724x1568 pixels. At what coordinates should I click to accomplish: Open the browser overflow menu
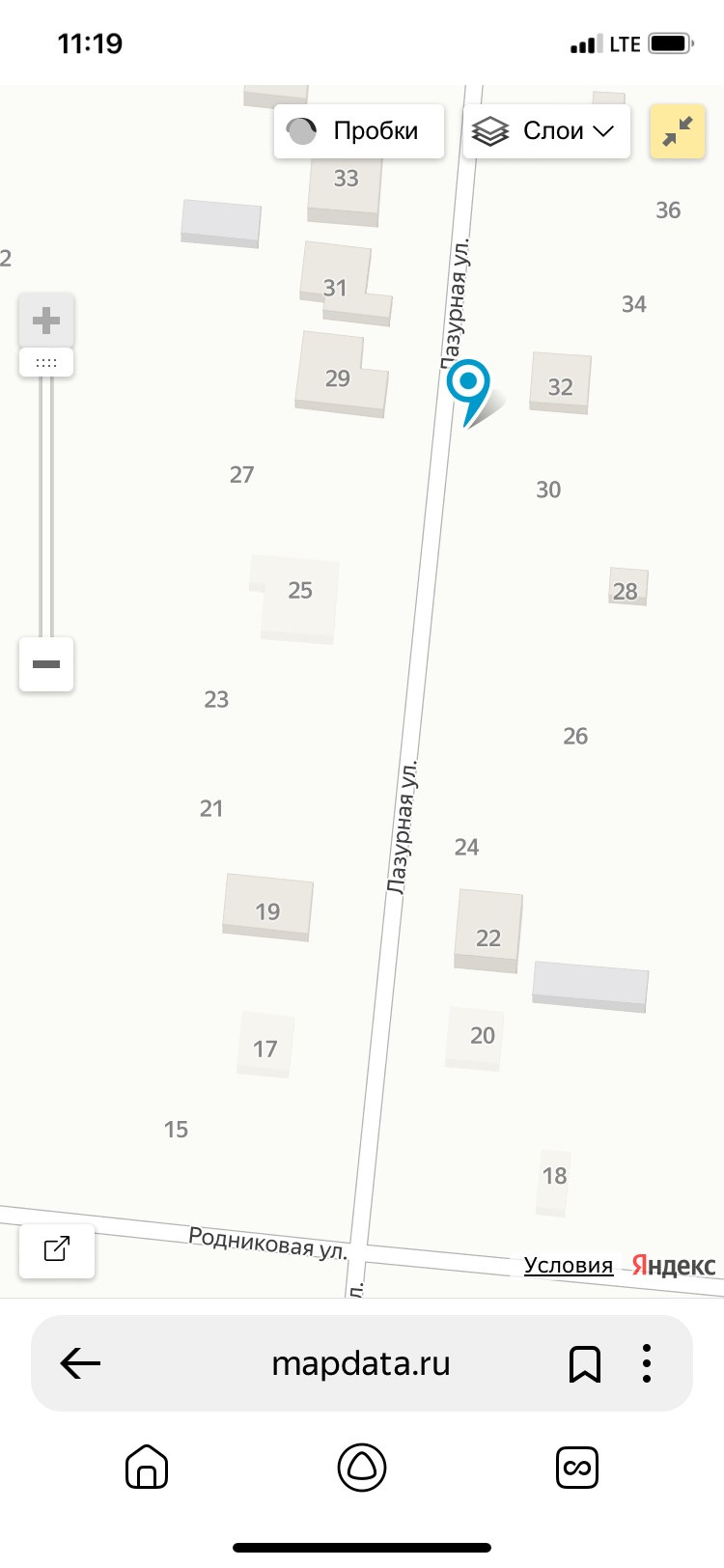click(647, 1363)
